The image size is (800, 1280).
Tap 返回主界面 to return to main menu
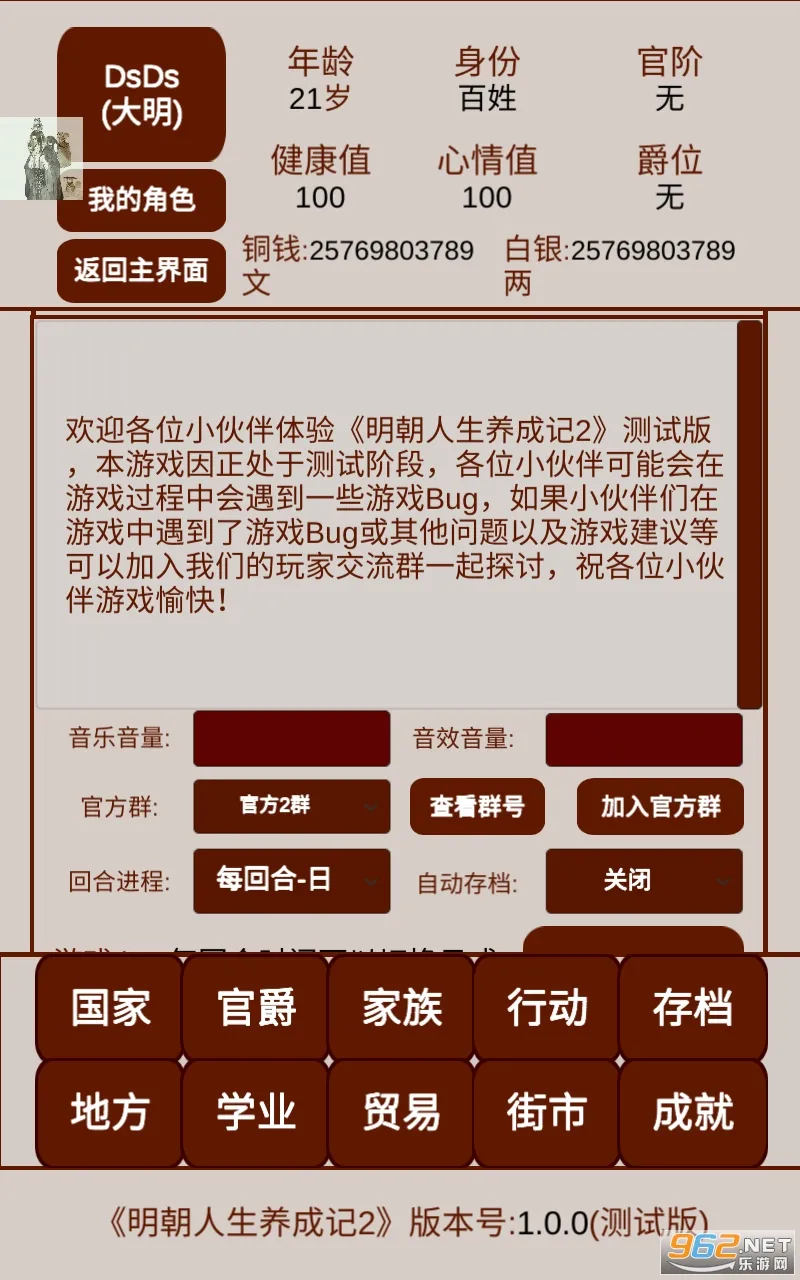pos(141,270)
